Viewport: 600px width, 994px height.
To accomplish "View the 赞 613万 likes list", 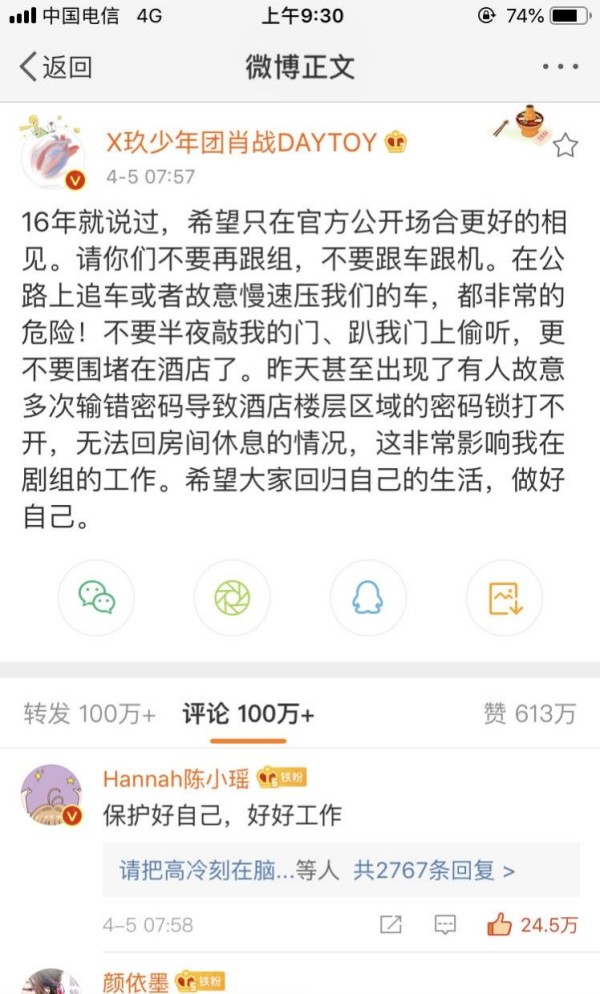I will pyautogui.click(x=529, y=713).
